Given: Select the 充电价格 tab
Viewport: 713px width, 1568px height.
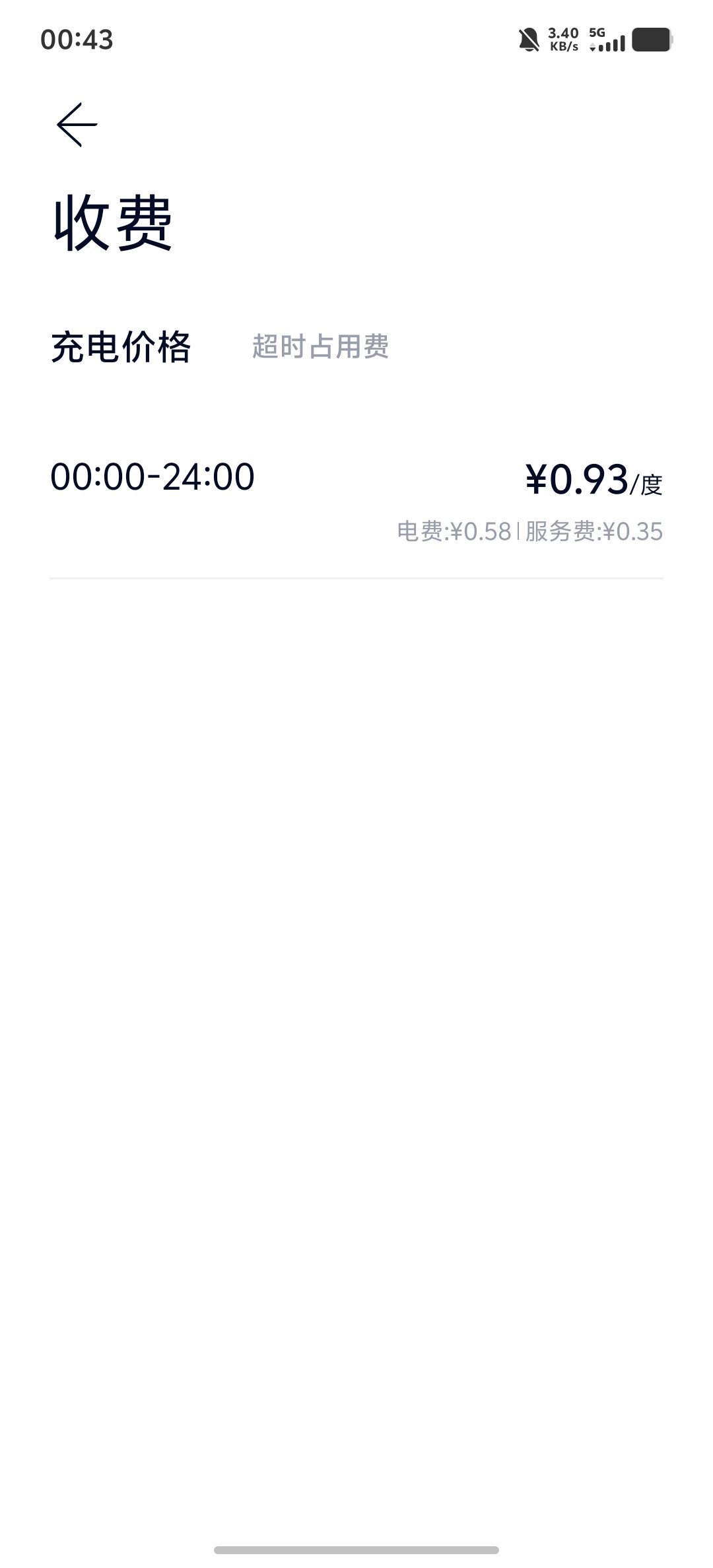Looking at the screenshot, I should click(121, 347).
